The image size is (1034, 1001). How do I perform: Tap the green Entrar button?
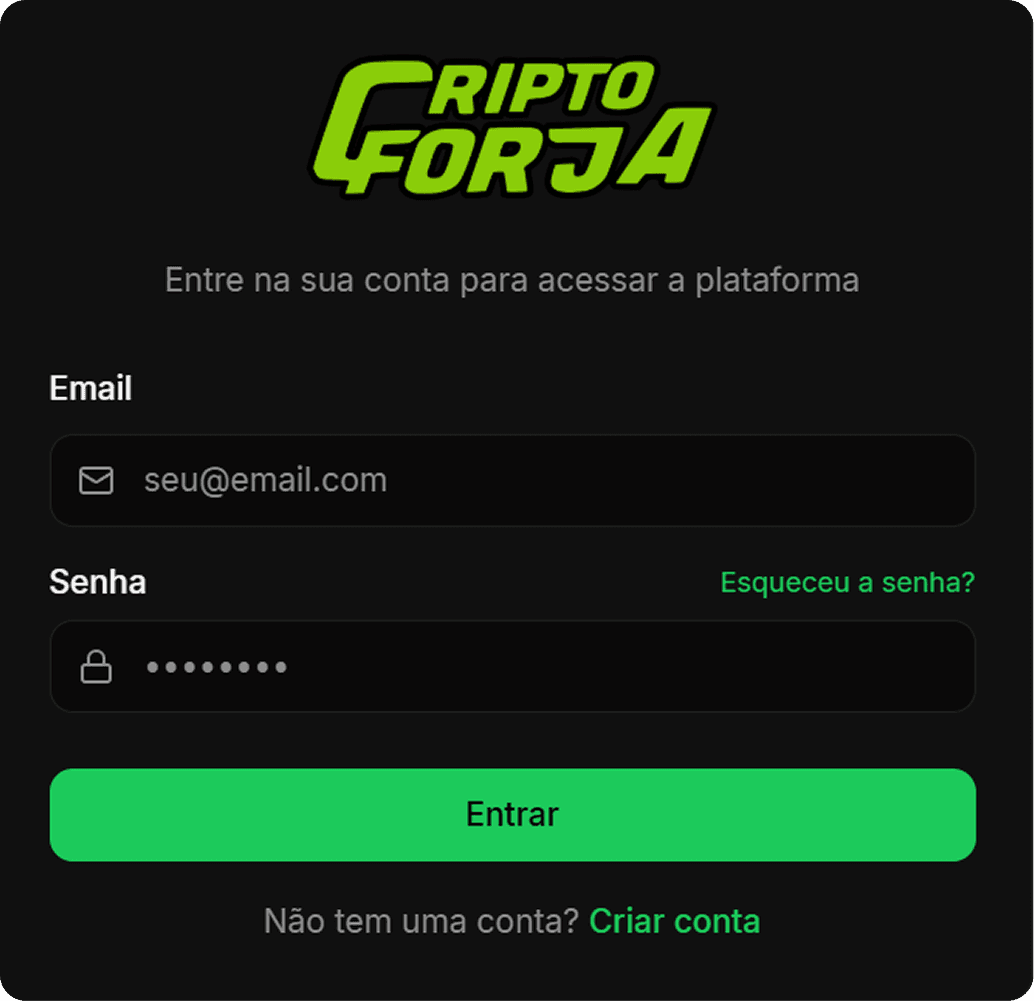click(512, 814)
